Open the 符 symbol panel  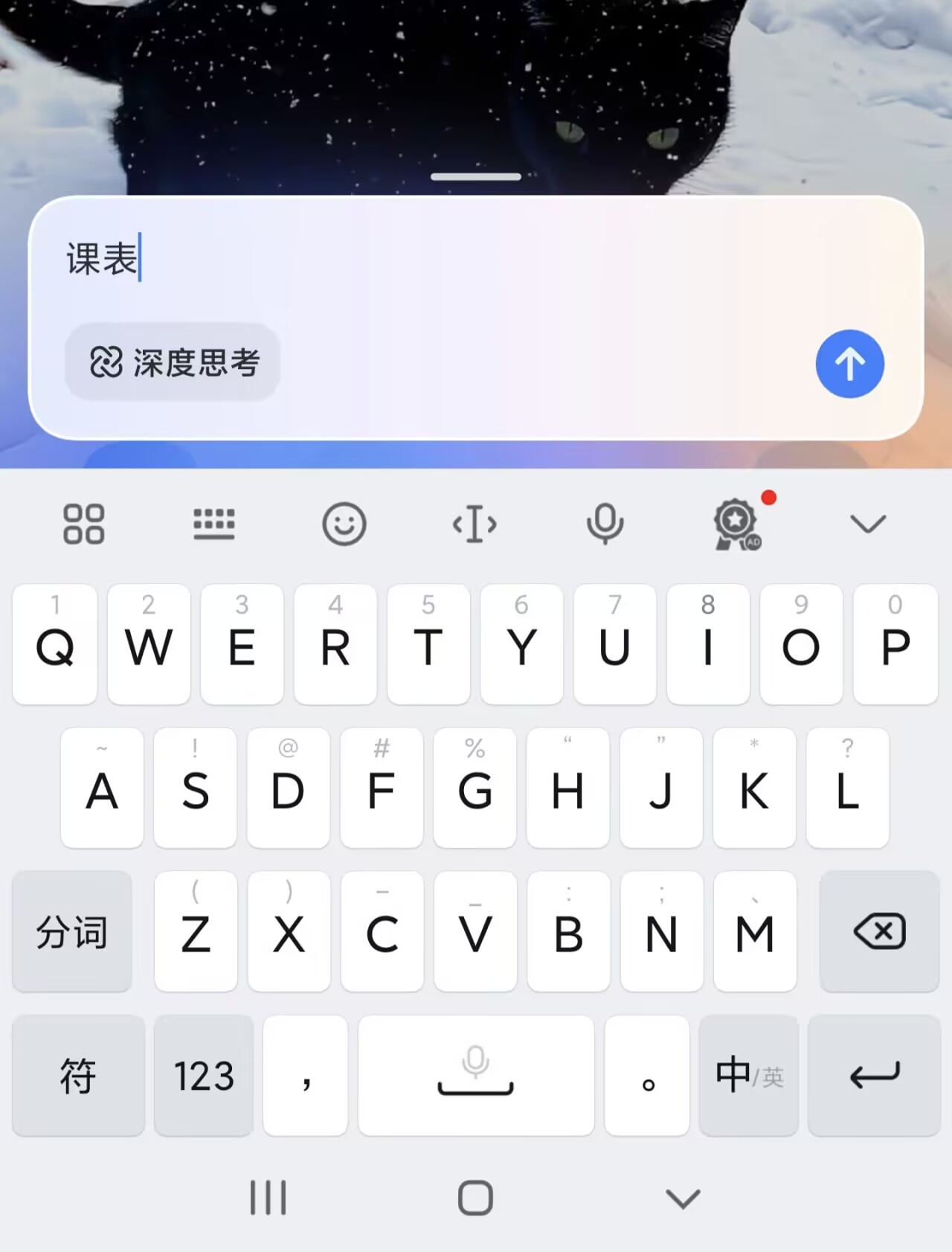[x=78, y=1076]
